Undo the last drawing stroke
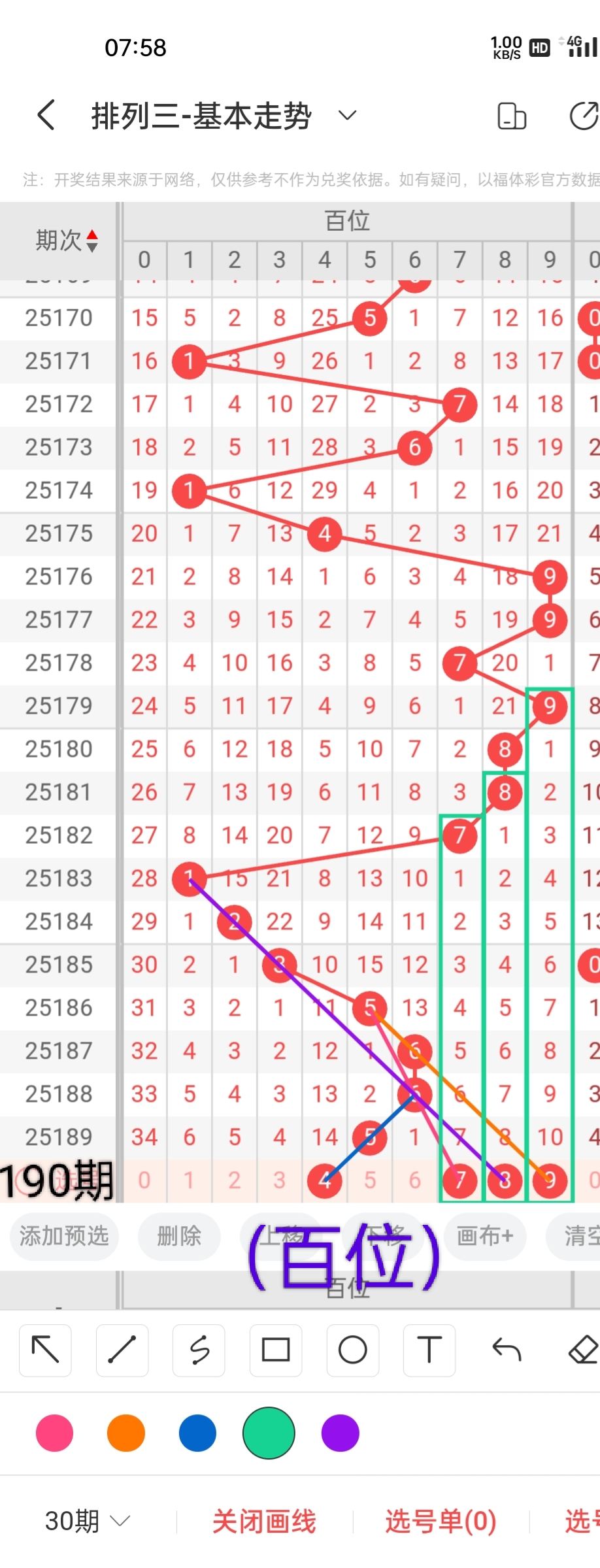The height and width of the screenshot is (1568, 600). tap(507, 1350)
